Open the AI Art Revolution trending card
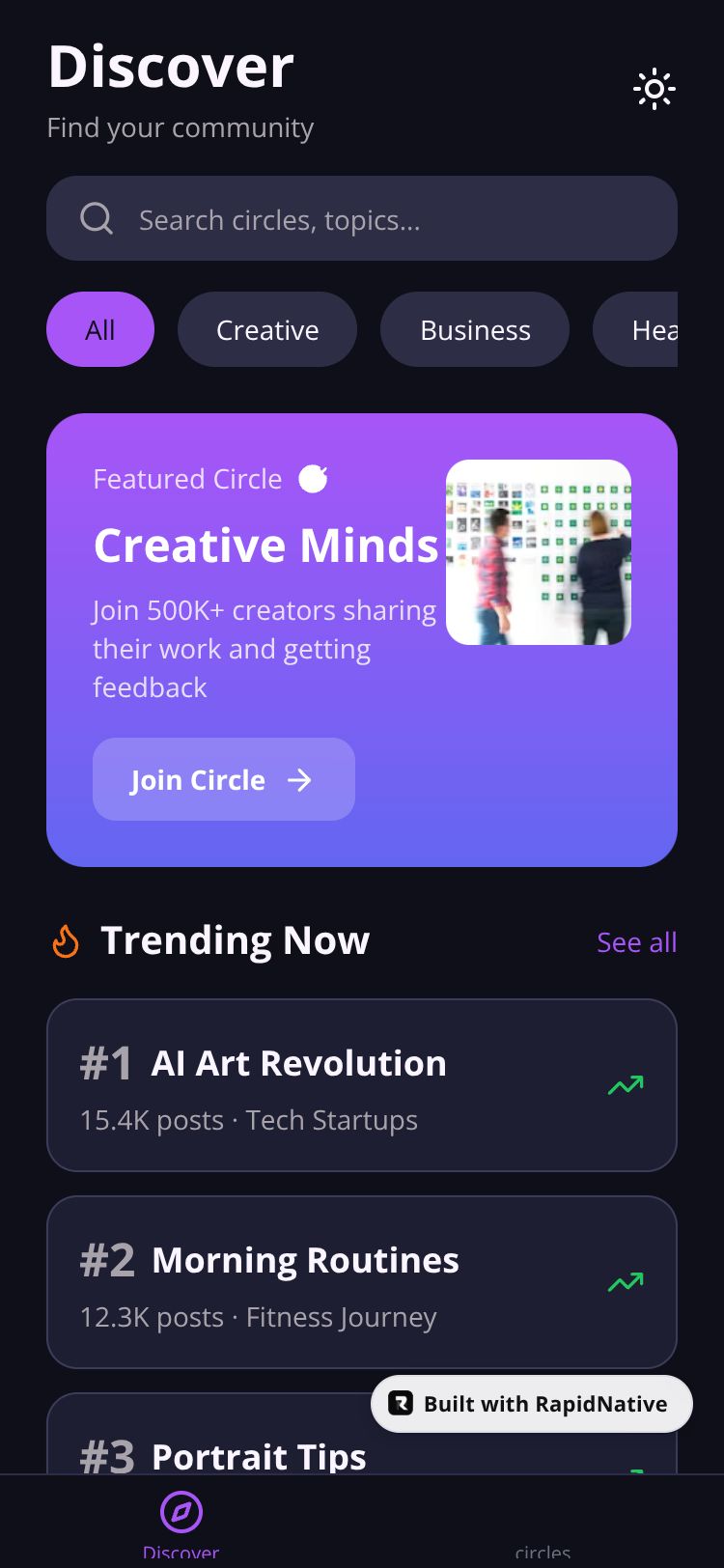The width and height of the screenshot is (724, 1568). pyautogui.click(x=362, y=1085)
